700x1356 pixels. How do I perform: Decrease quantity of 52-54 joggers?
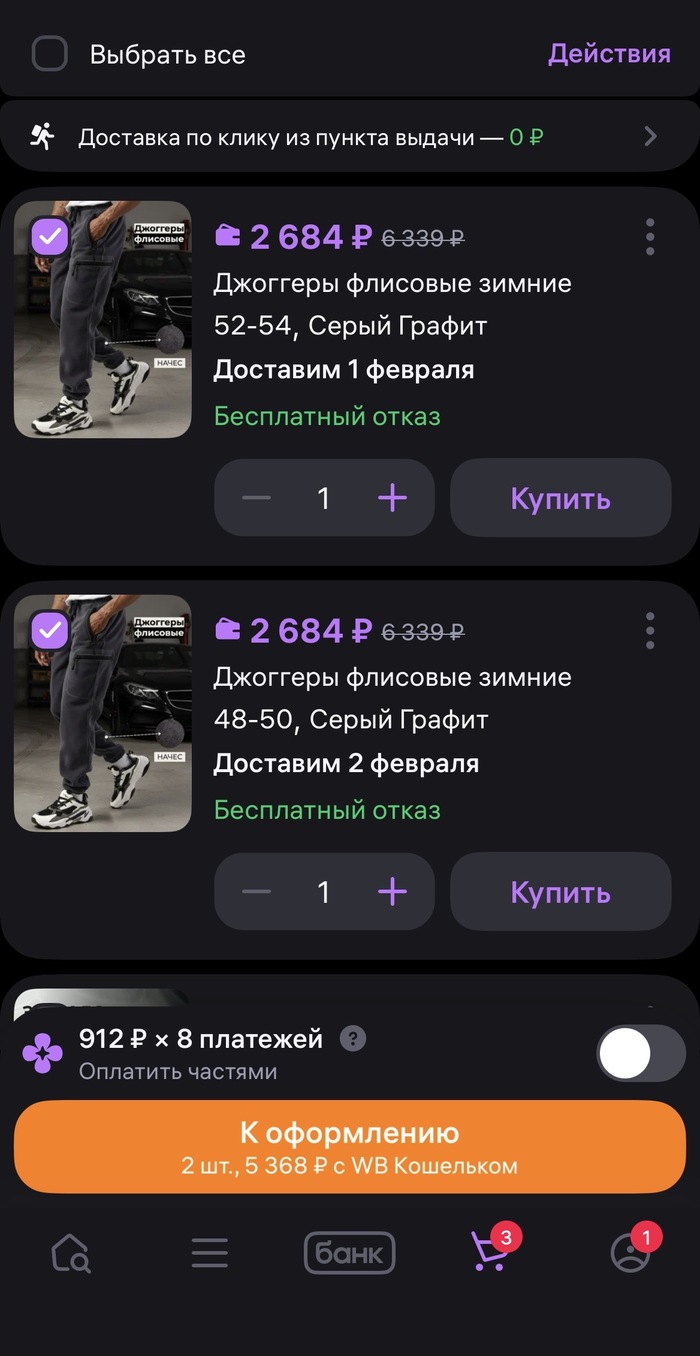click(x=257, y=498)
